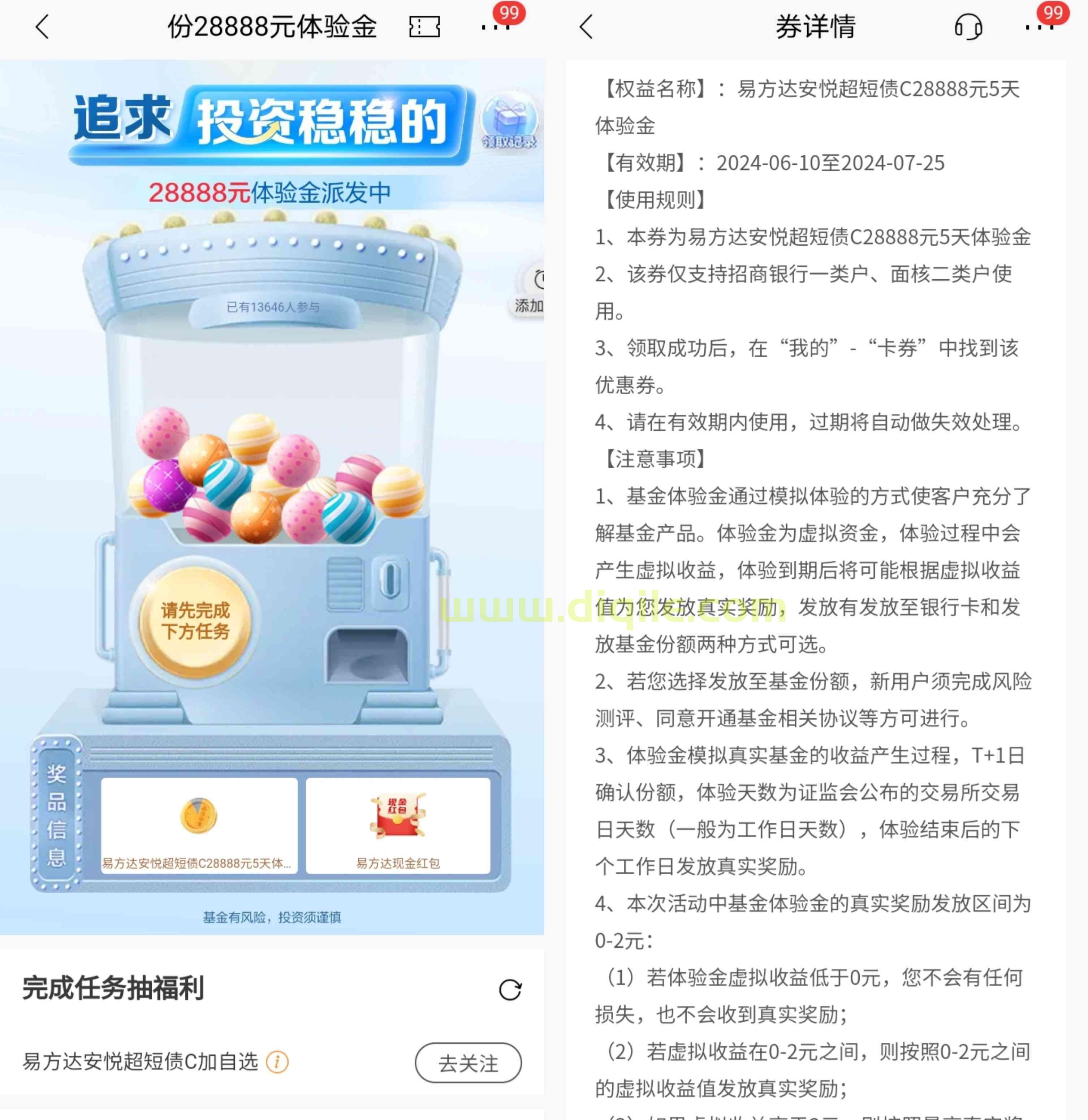Contact customer service via headset icon
This screenshot has height=1120, width=1088.
968,27
